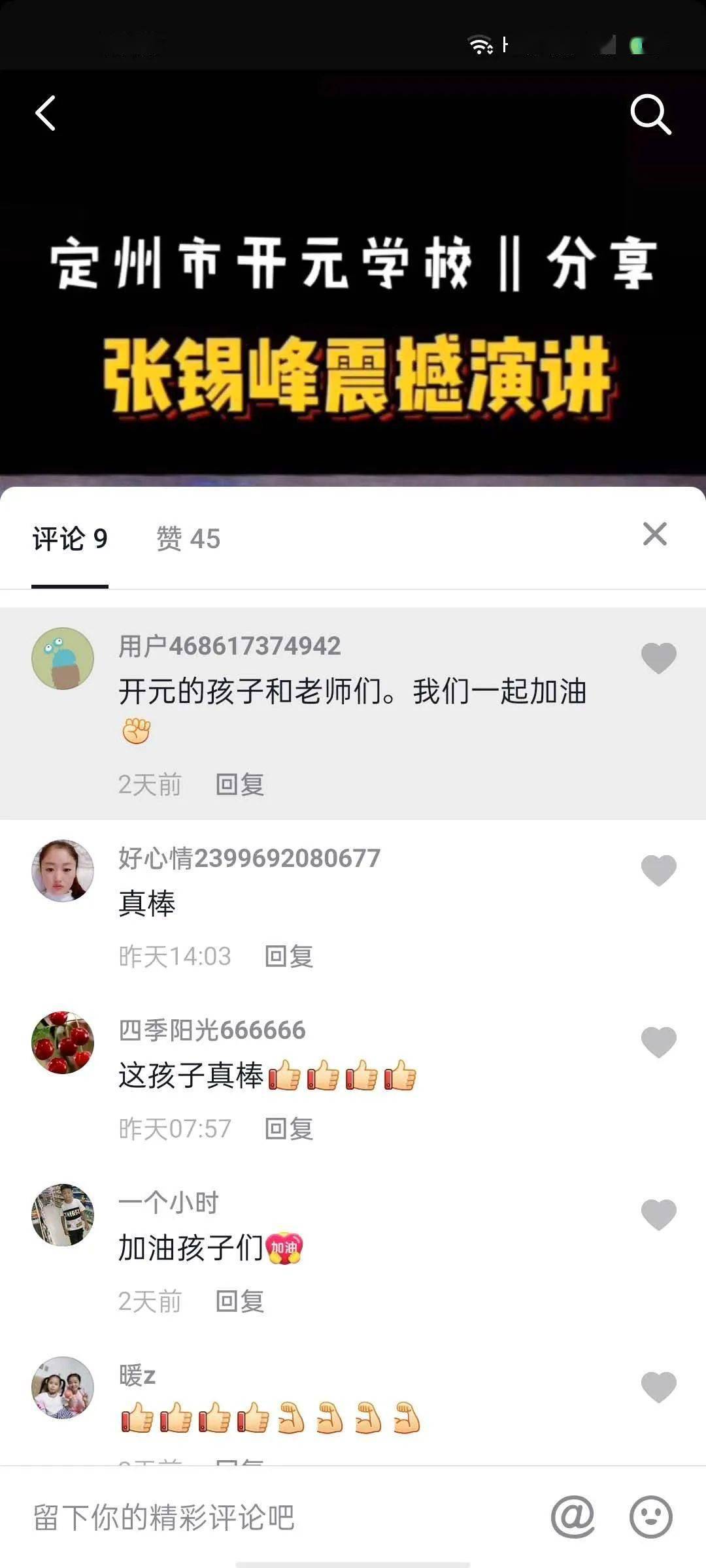Reply to 四季阳光666666's comment
Screen dimensions: 706x1568
click(288, 1129)
